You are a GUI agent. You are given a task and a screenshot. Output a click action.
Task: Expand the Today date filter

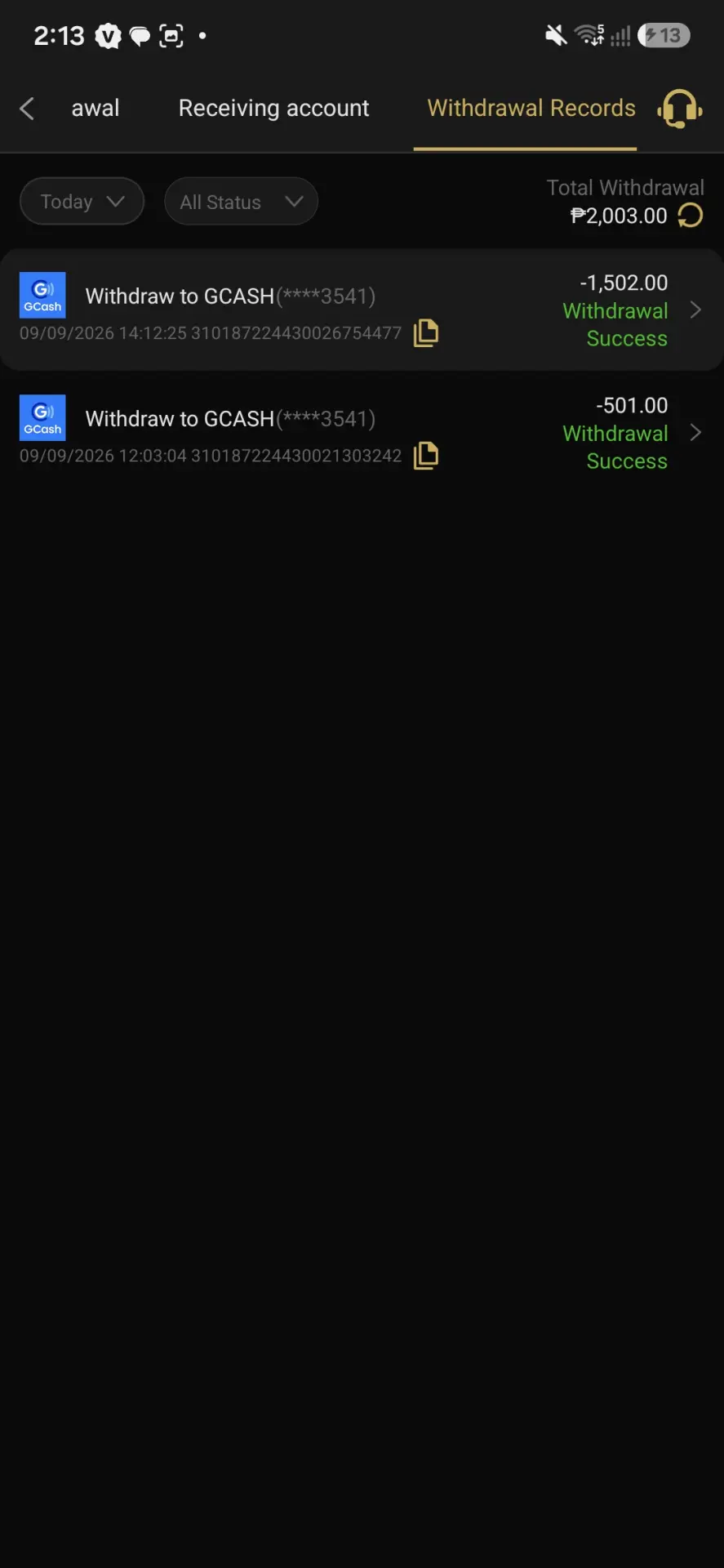coord(82,202)
